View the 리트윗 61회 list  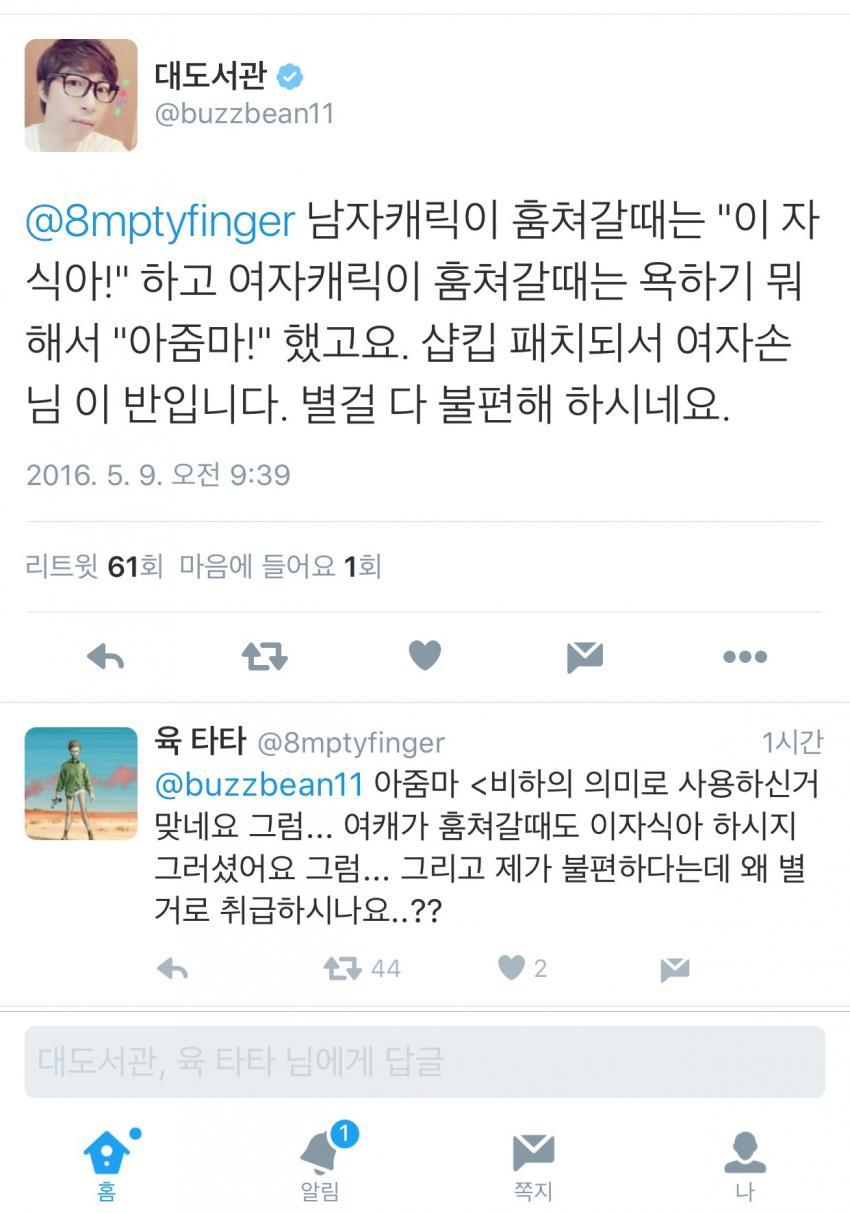(94, 567)
